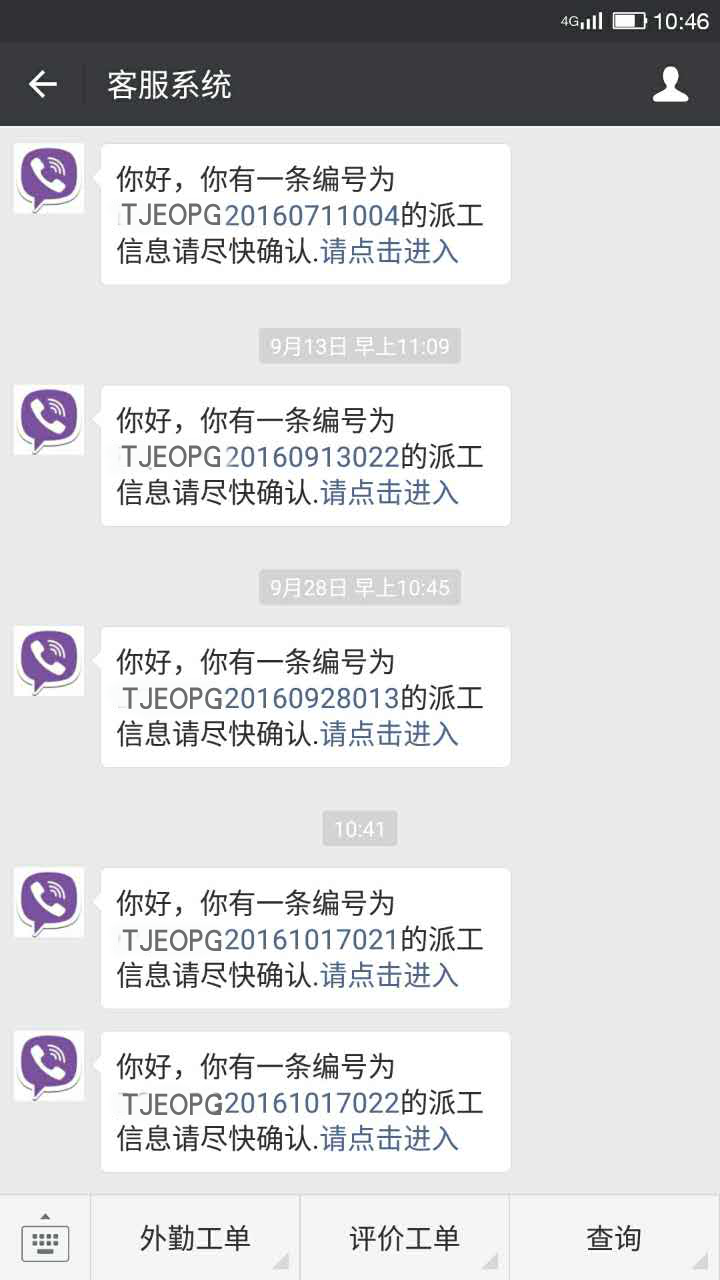This screenshot has height=1280, width=720.
Task: Go back from 客服系统 chat
Action: [42, 85]
